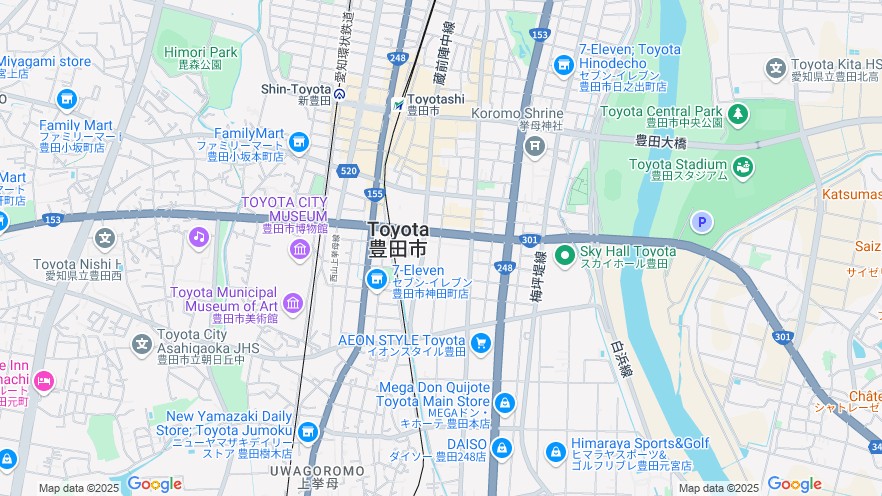The height and width of the screenshot is (496, 882).
Task: Tap the Shin-Toyota station marker
Action: pyautogui.click(x=340, y=93)
